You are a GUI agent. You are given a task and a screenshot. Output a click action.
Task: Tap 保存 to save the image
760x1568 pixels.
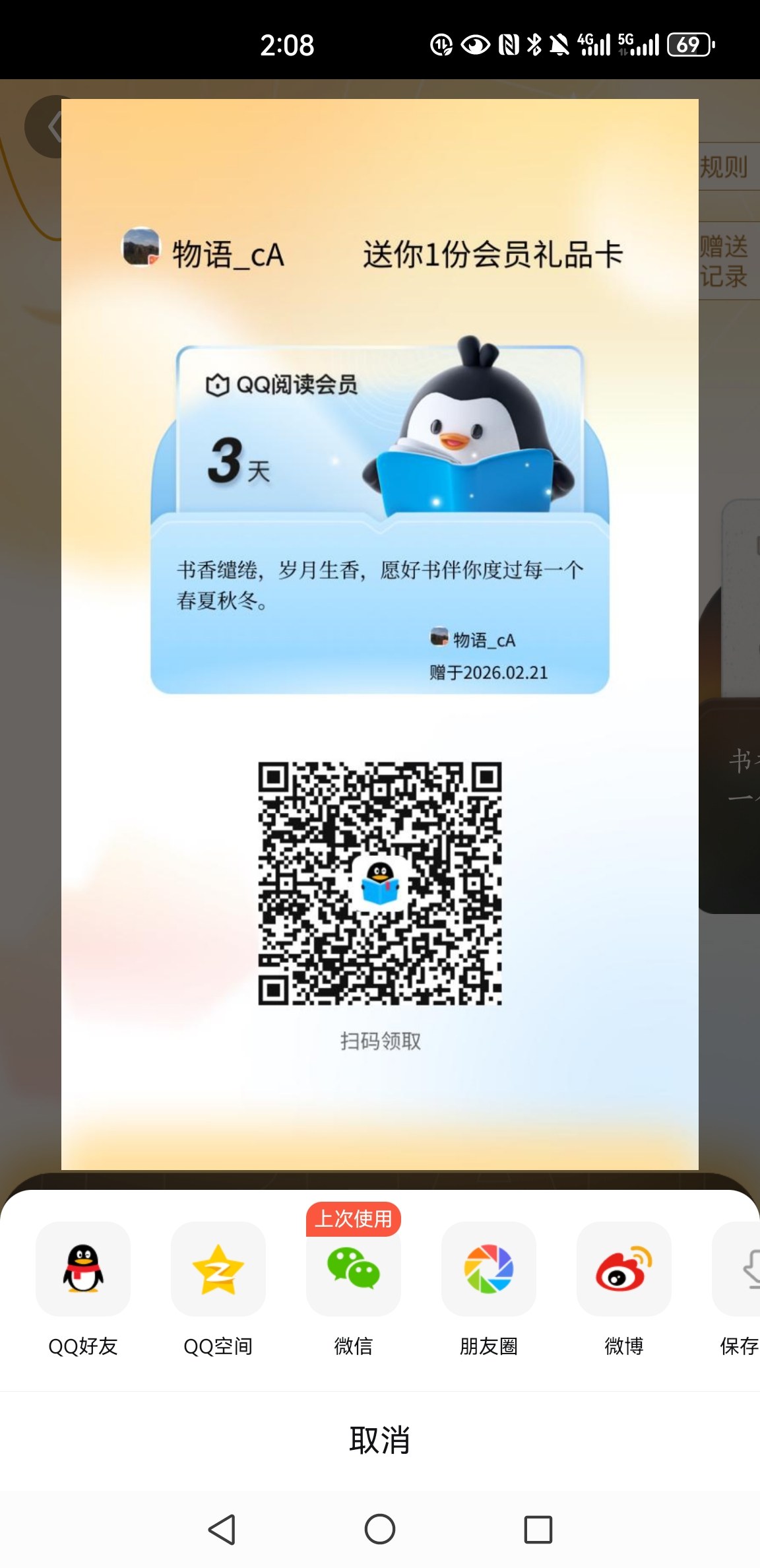(740, 1268)
